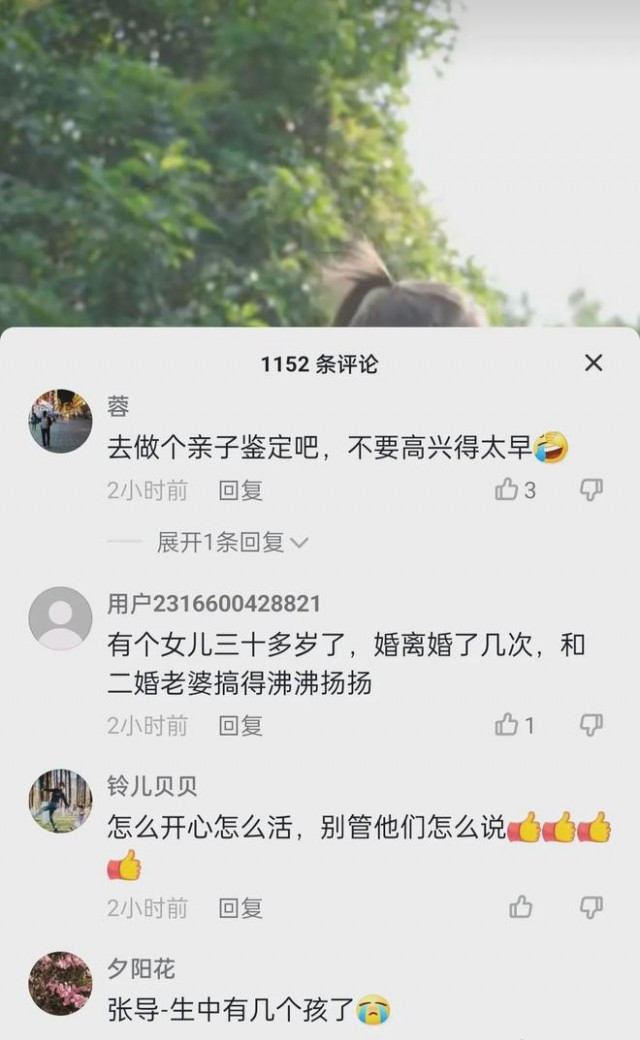Open 铃儿贝贝's profile avatar

(60, 800)
